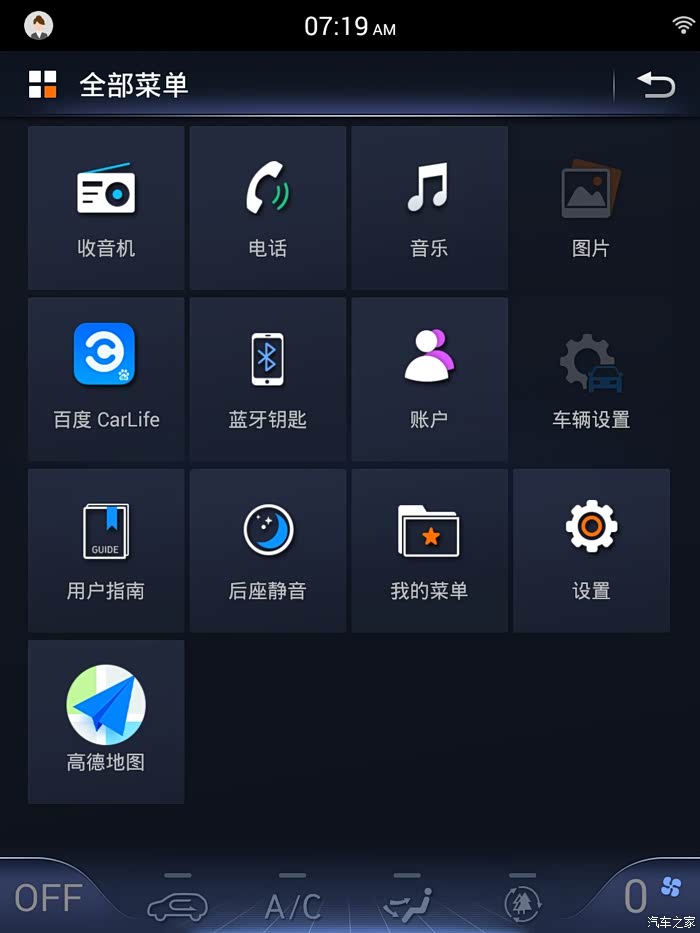View the 用户指南 user guide
Viewport: 700px width, 933px height.
tap(106, 550)
